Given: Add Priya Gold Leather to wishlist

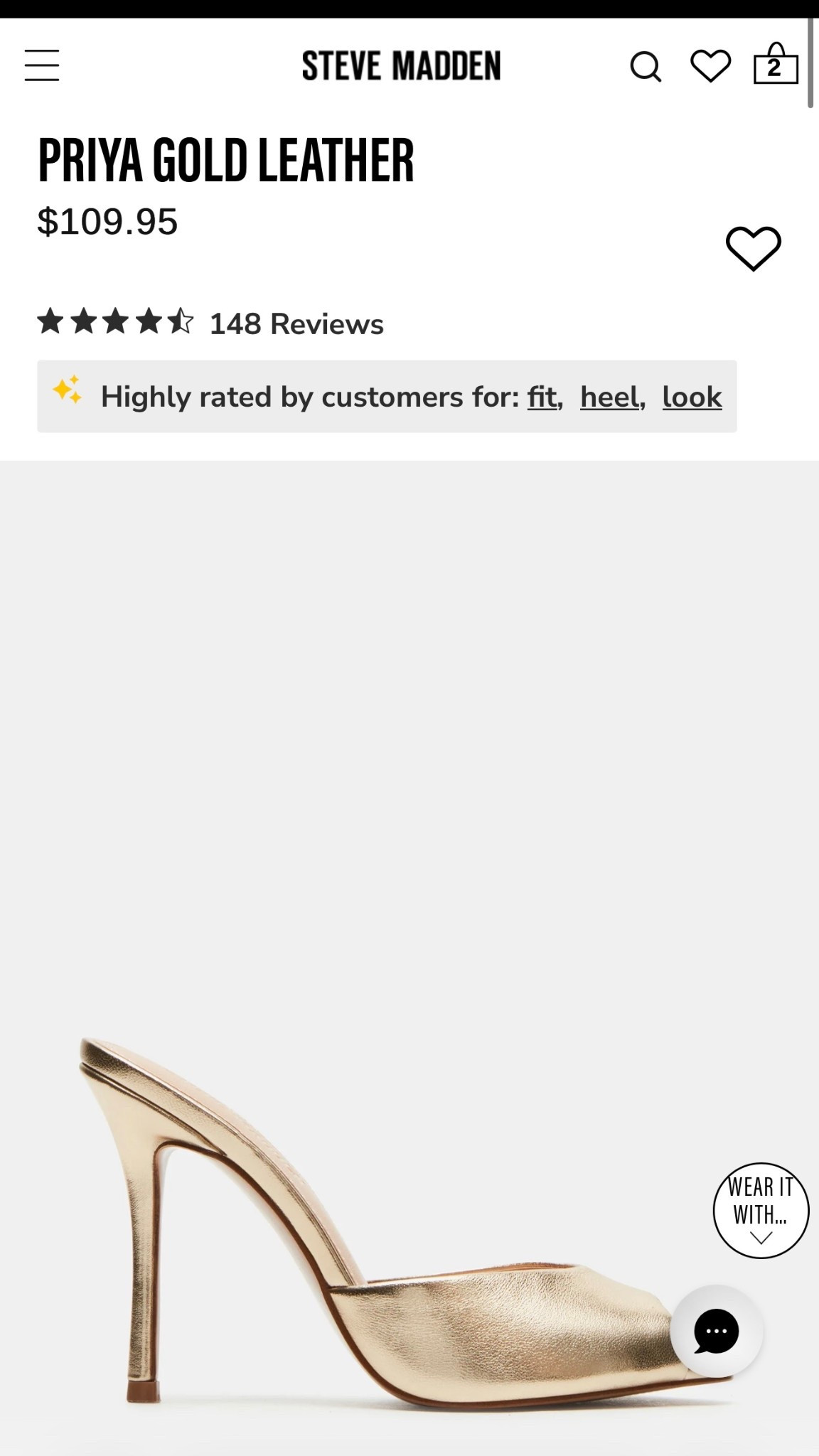Looking at the screenshot, I should point(753,248).
